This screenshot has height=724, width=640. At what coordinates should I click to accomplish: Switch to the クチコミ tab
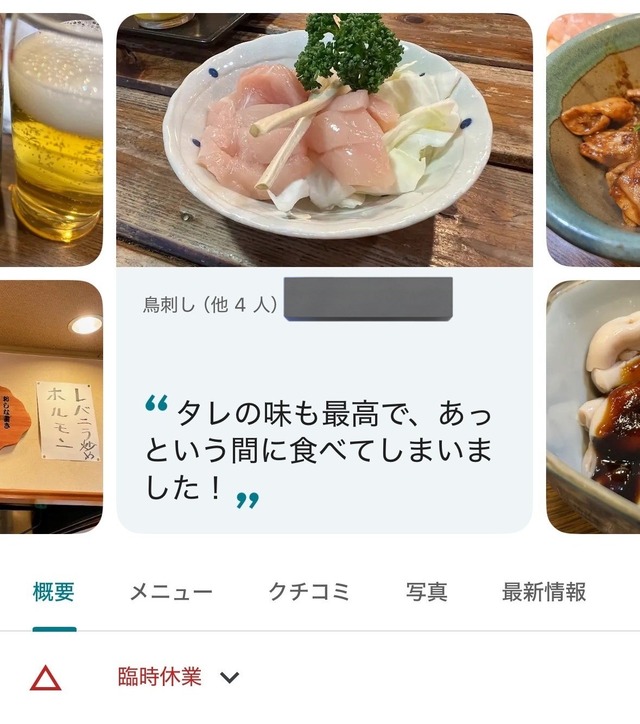[309, 592]
